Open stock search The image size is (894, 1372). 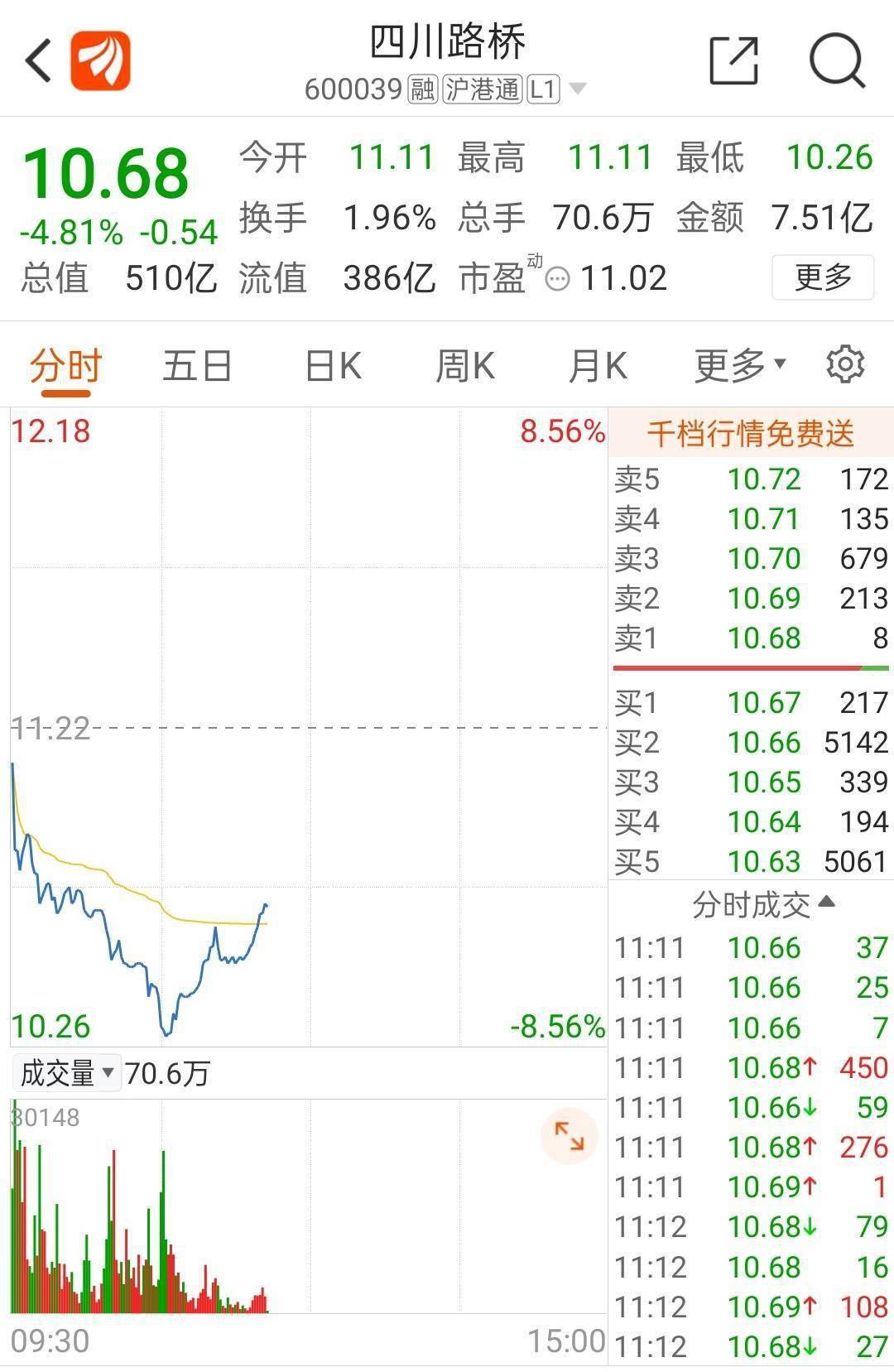pyautogui.click(x=837, y=60)
